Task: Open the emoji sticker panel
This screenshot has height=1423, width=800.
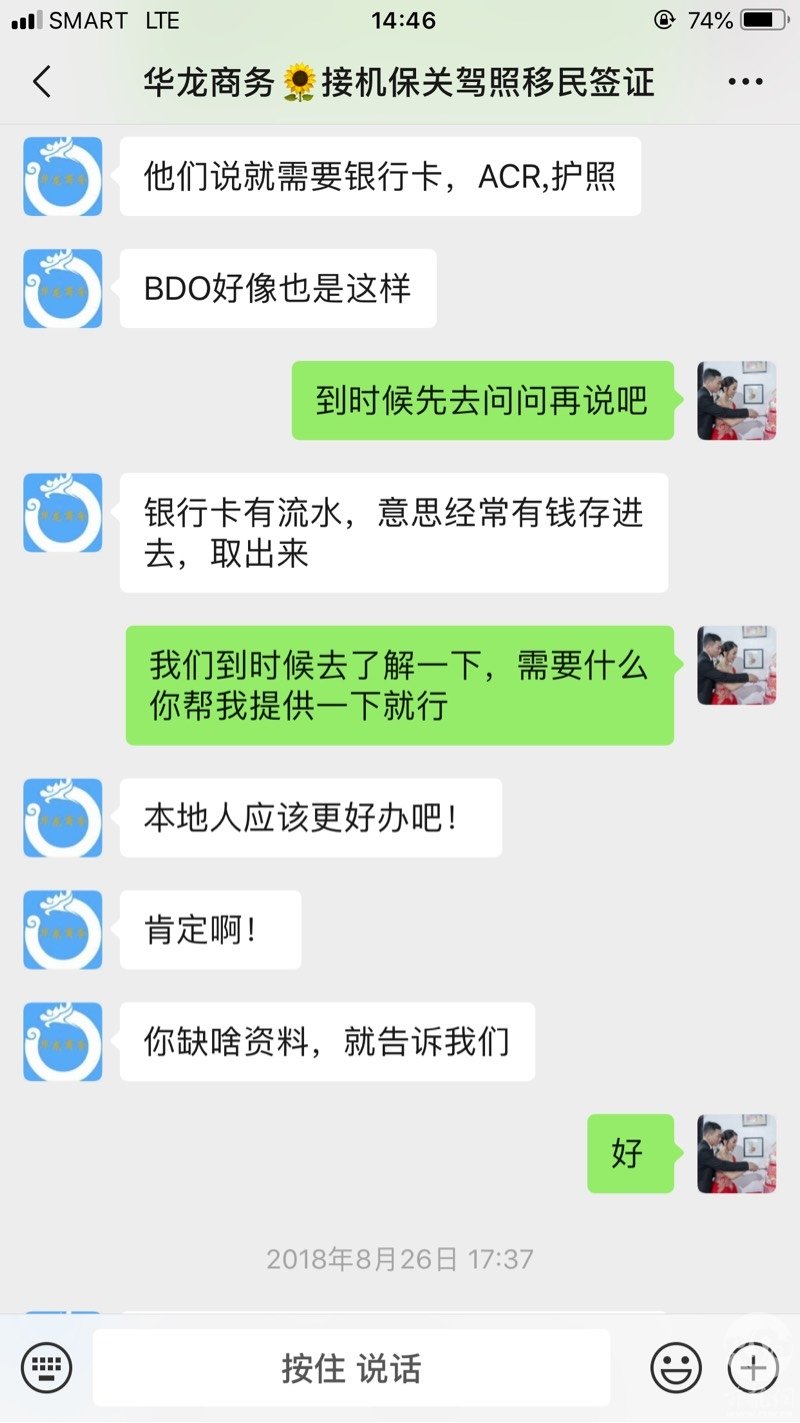Action: coord(676,1367)
